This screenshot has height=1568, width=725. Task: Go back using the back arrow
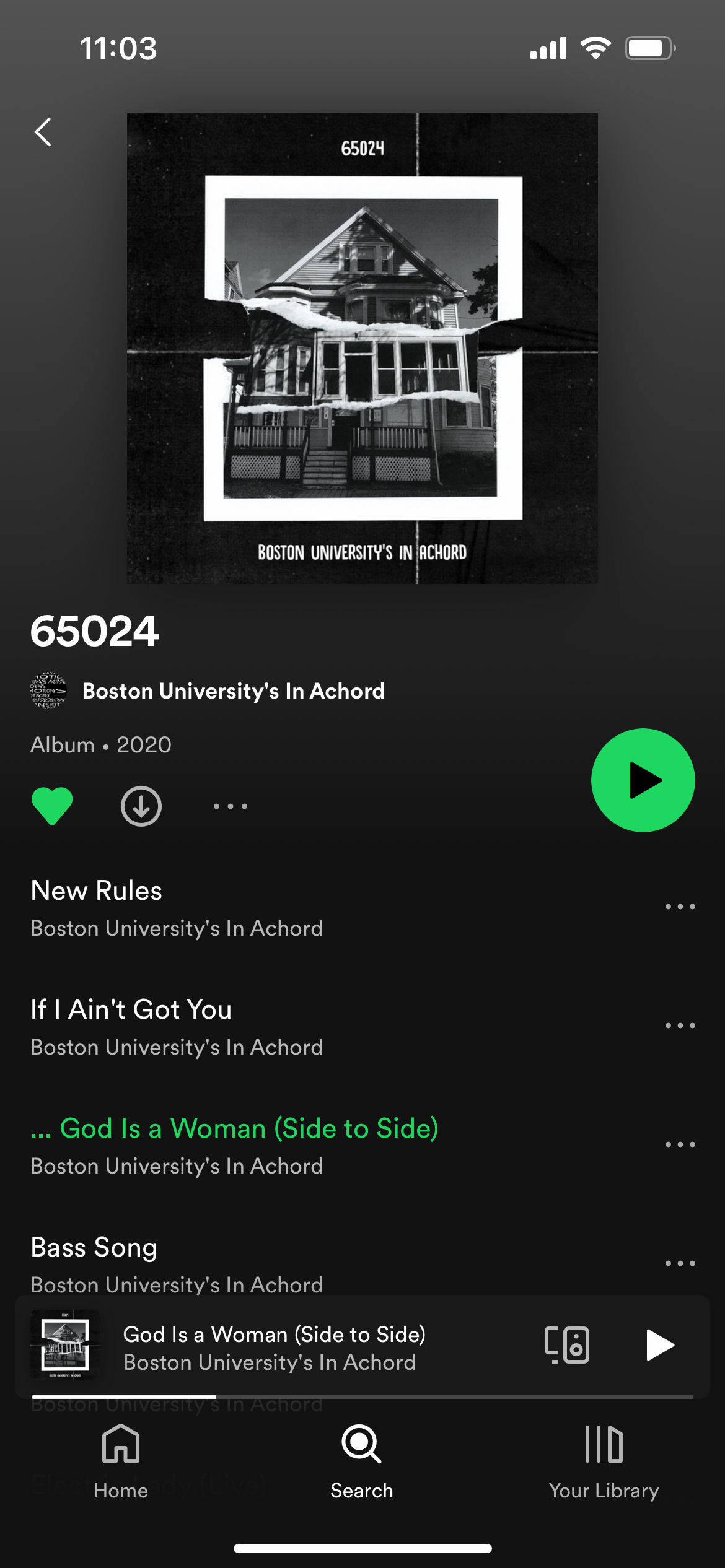[x=43, y=132]
